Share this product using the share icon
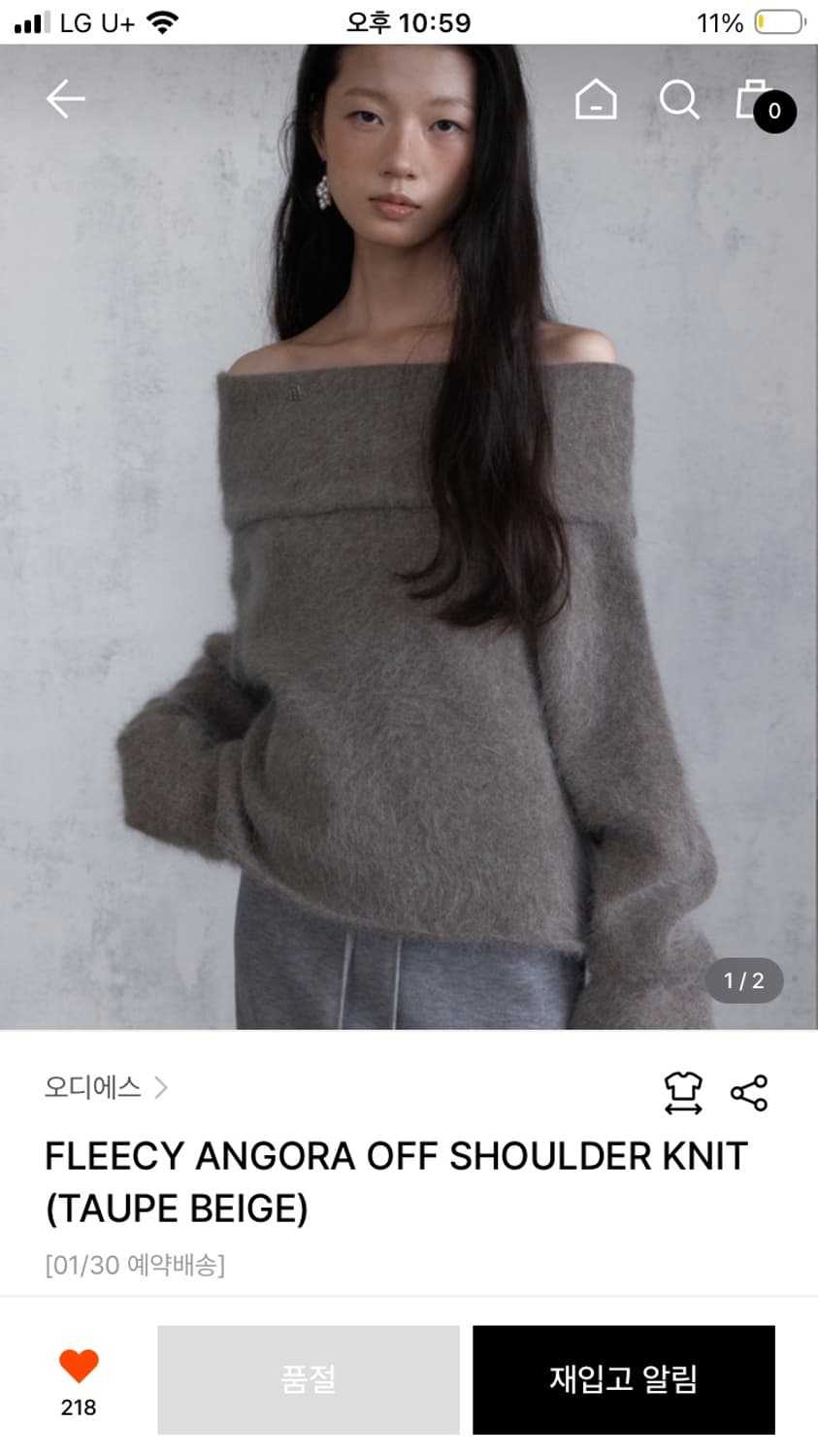Screen dimensions: 818x1456 749,1091
